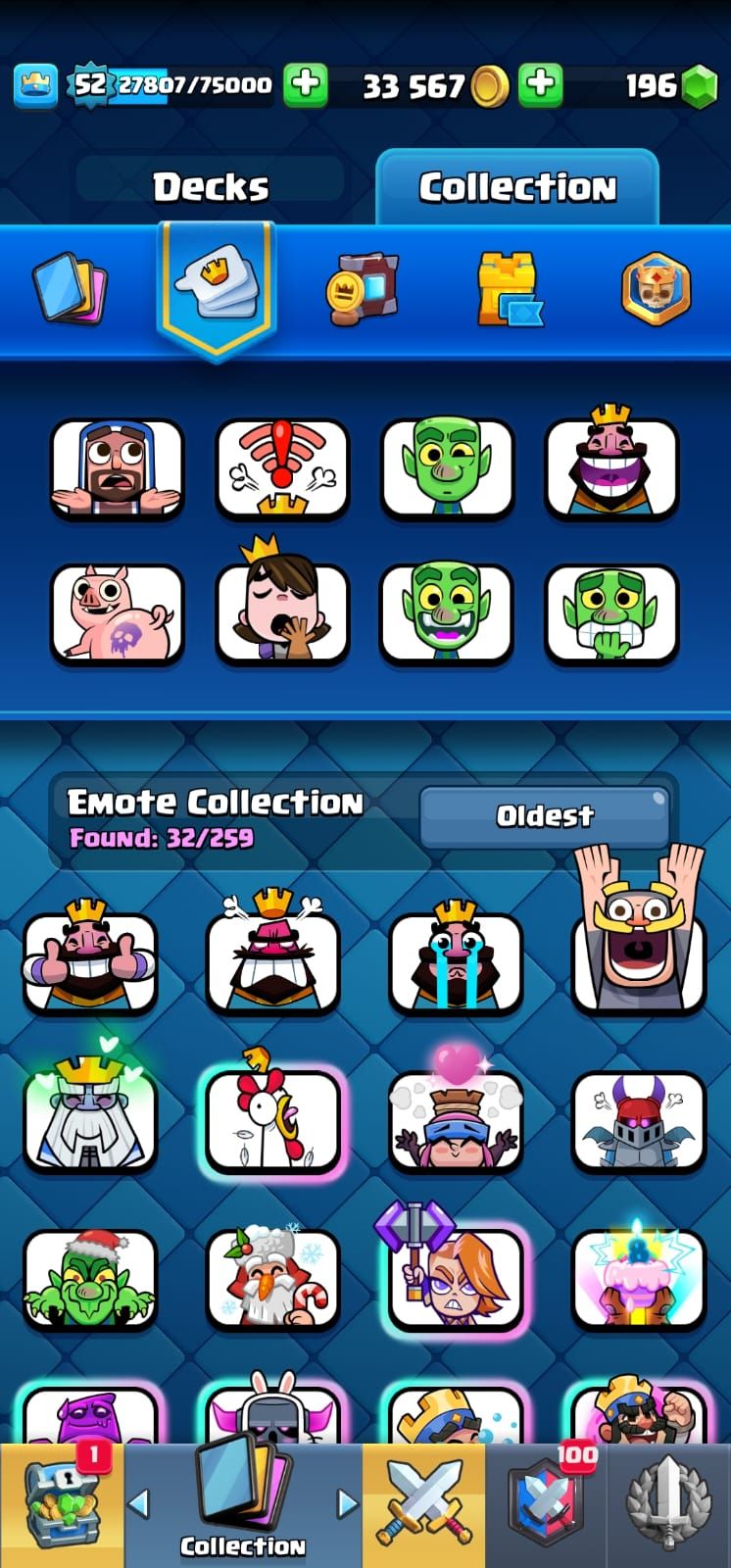Open the clan shield tab with 100 badge
The height and width of the screenshot is (1568, 731).
547,1504
